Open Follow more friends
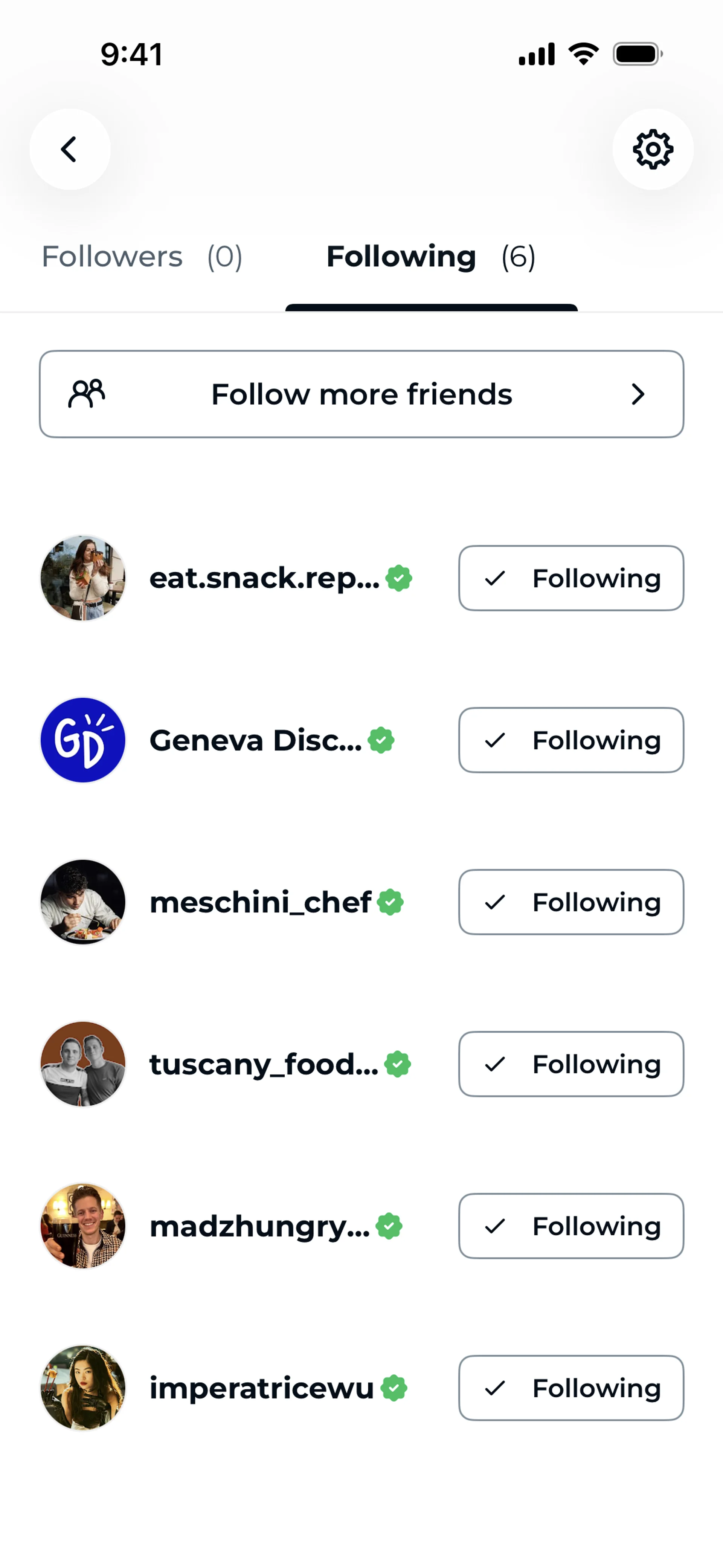This screenshot has height=1568, width=723. [361, 394]
